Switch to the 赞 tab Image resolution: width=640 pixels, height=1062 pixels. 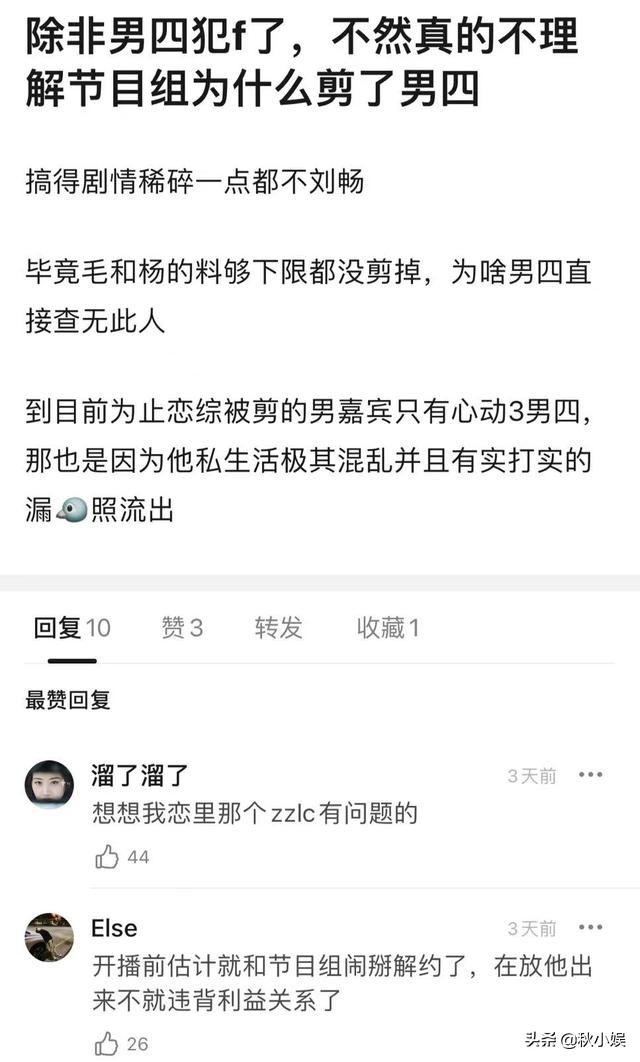tap(182, 628)
